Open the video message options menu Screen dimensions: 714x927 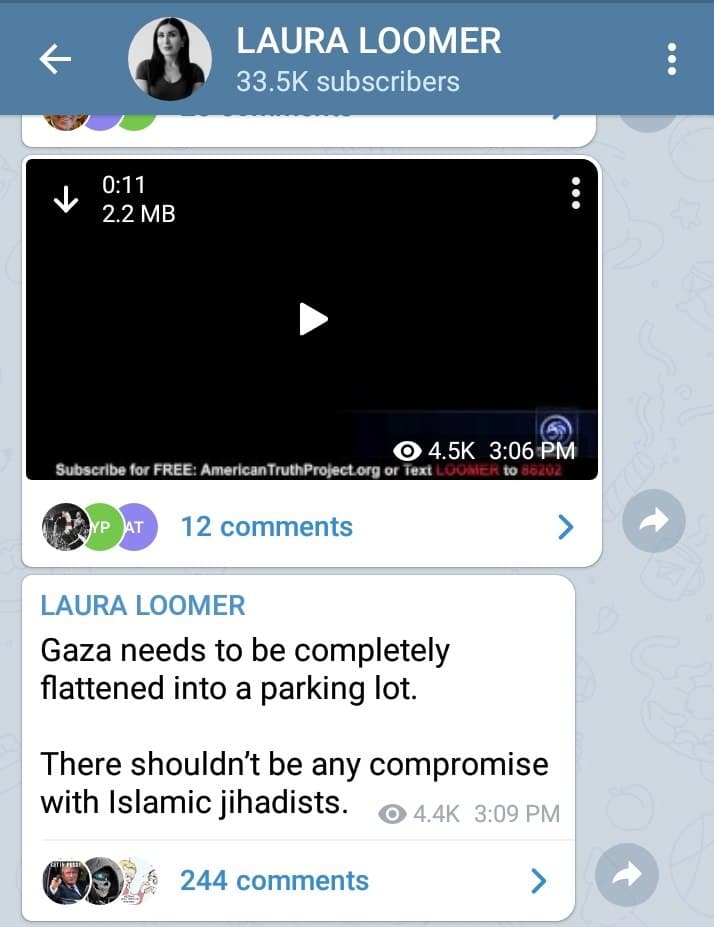[x=575, y=193]
